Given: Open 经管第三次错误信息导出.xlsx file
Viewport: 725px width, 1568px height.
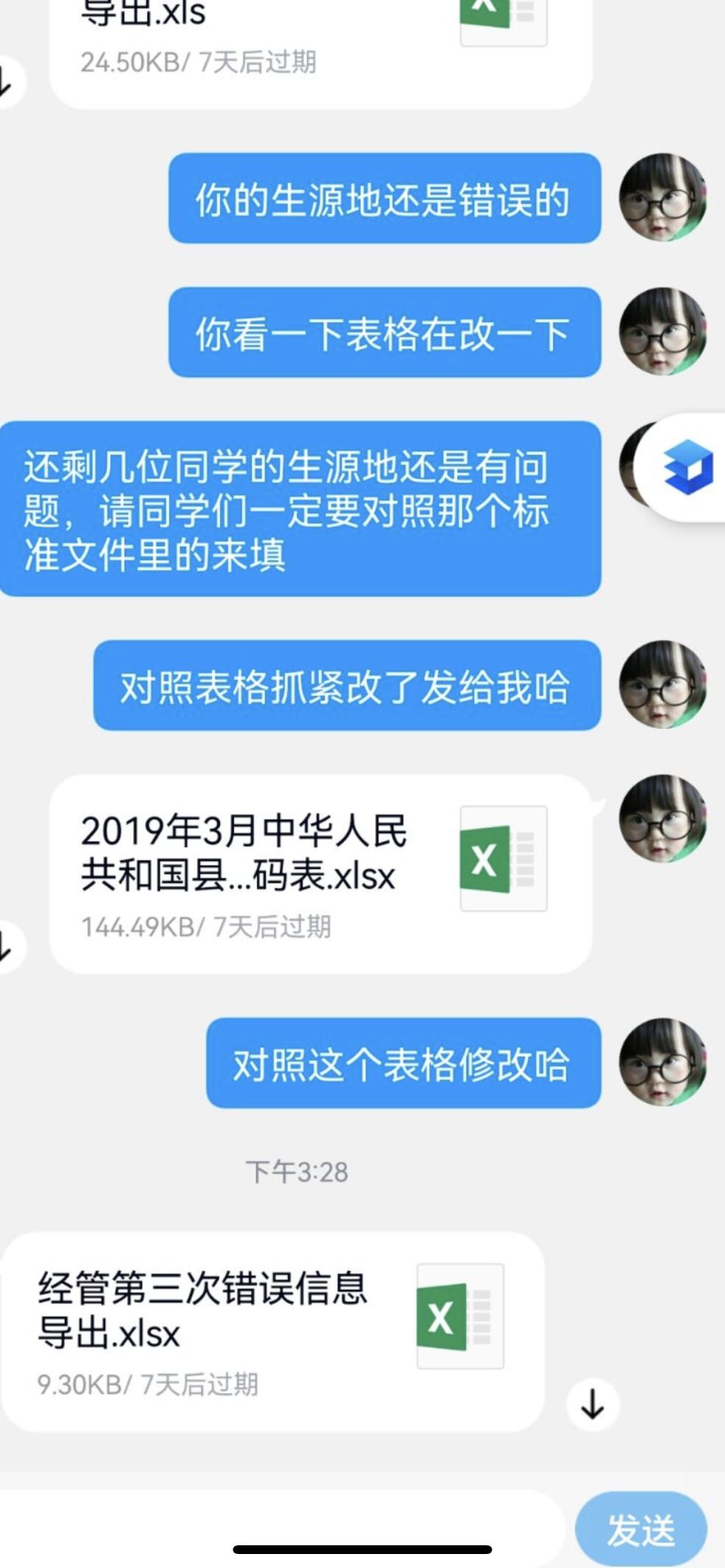Looking at the screenshot, I should 272,1331.
